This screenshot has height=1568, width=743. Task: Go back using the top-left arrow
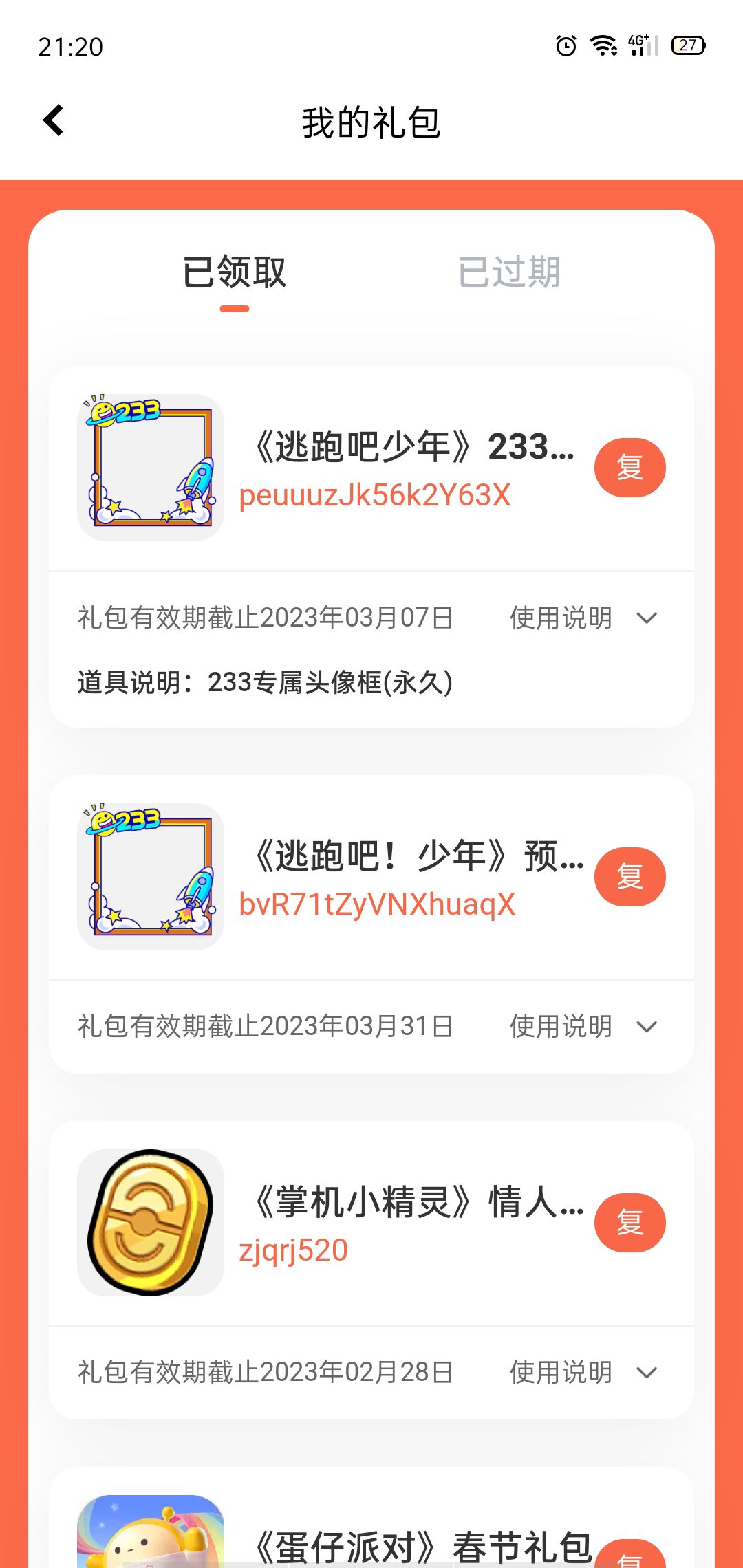pyautogui.click(x=54, y=120)
